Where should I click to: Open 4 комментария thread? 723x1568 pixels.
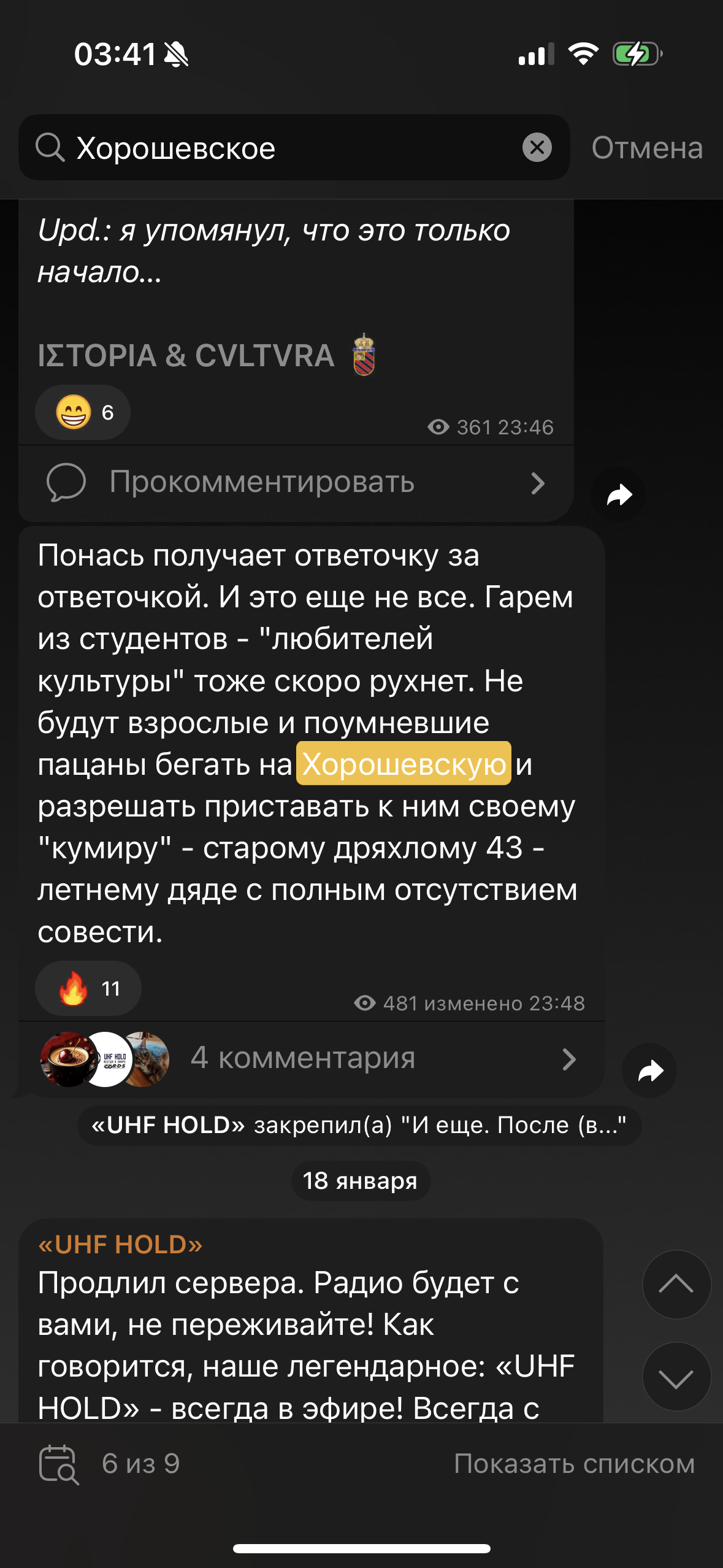pos(312,1059)
